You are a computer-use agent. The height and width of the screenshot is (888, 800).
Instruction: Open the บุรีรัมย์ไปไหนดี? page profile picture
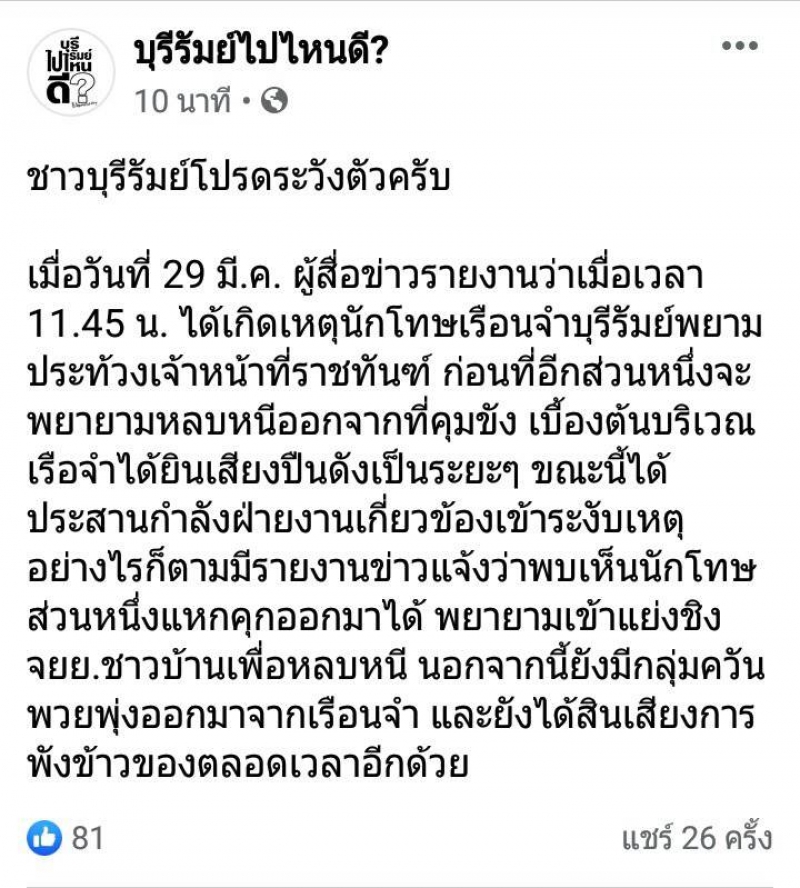pos(69,70)
